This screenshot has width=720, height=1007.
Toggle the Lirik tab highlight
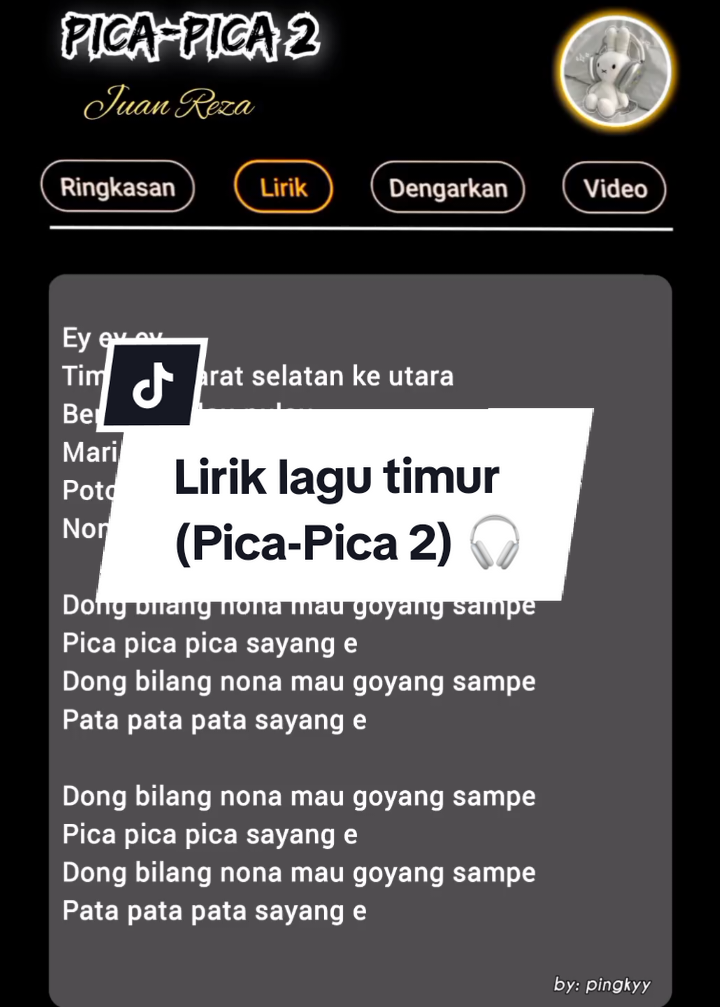tap(283, 187)
